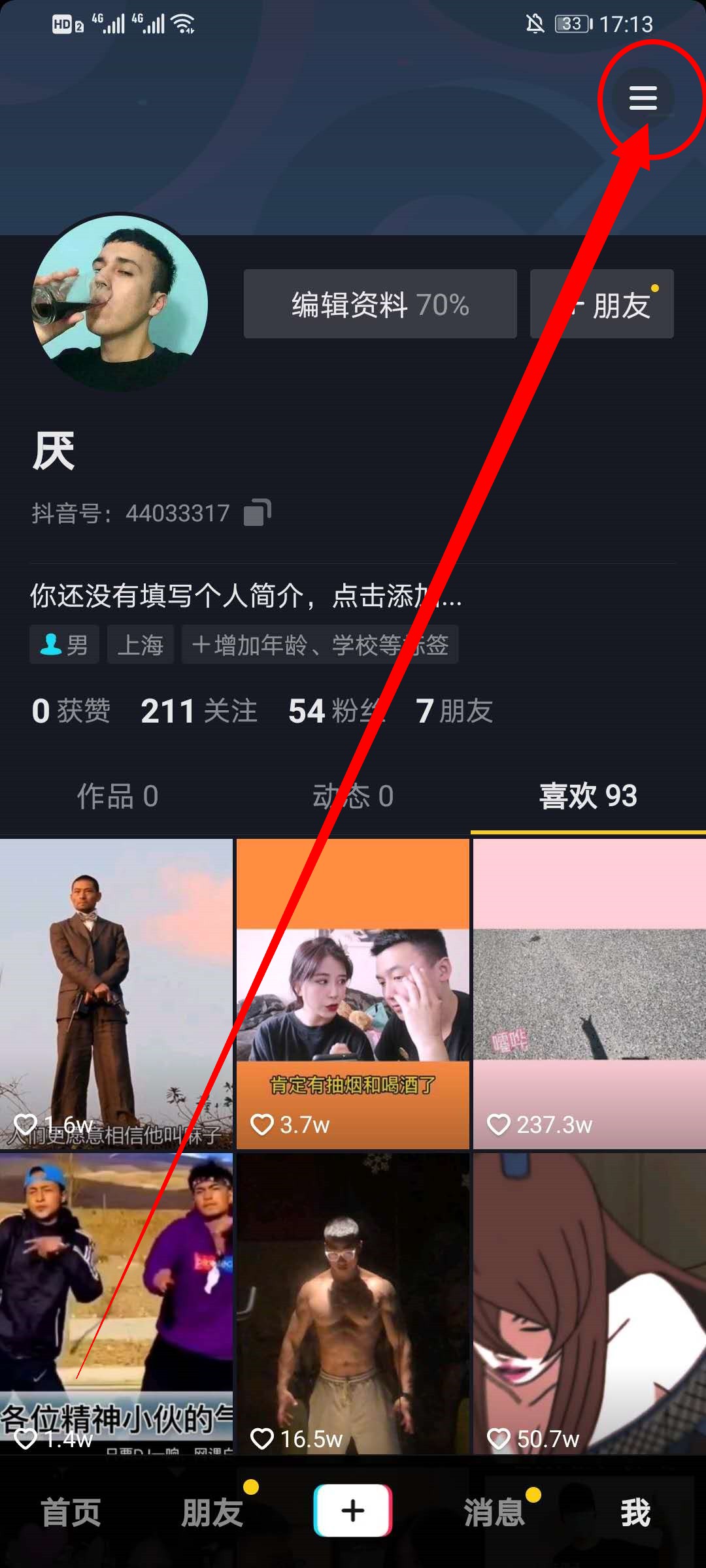Screen dimensions: 706x1568
Task: Add a bio via 你还没有填写个人简介
Action: point(246,595)
